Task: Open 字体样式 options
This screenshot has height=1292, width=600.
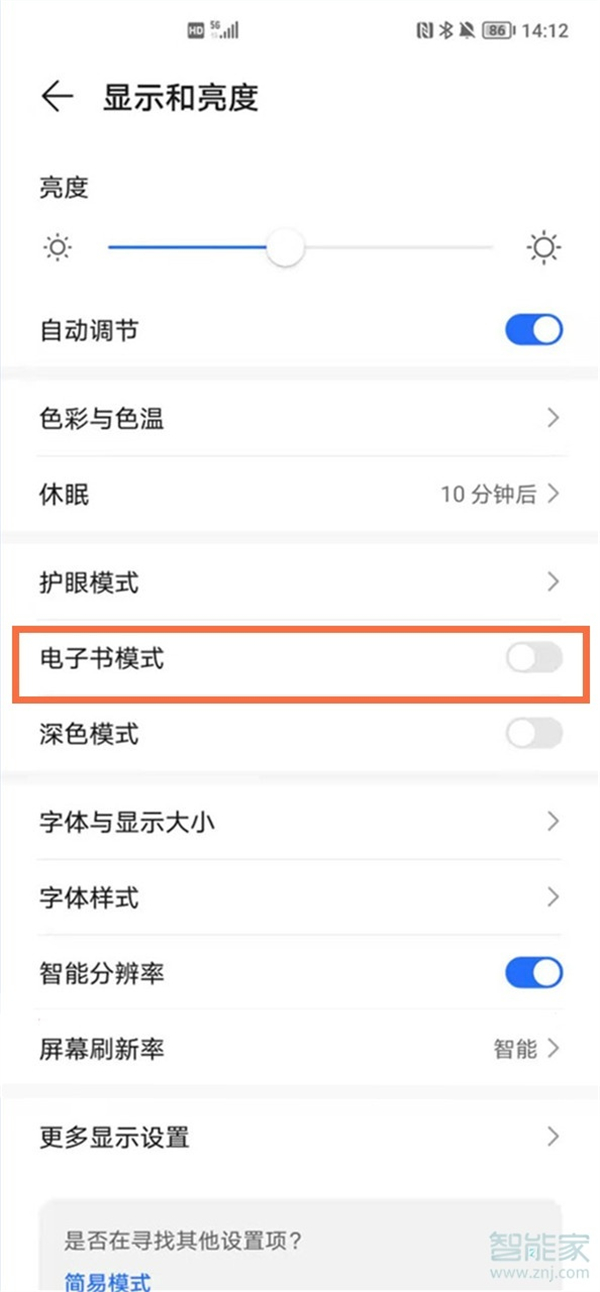Action: click(x=300, y=897)
